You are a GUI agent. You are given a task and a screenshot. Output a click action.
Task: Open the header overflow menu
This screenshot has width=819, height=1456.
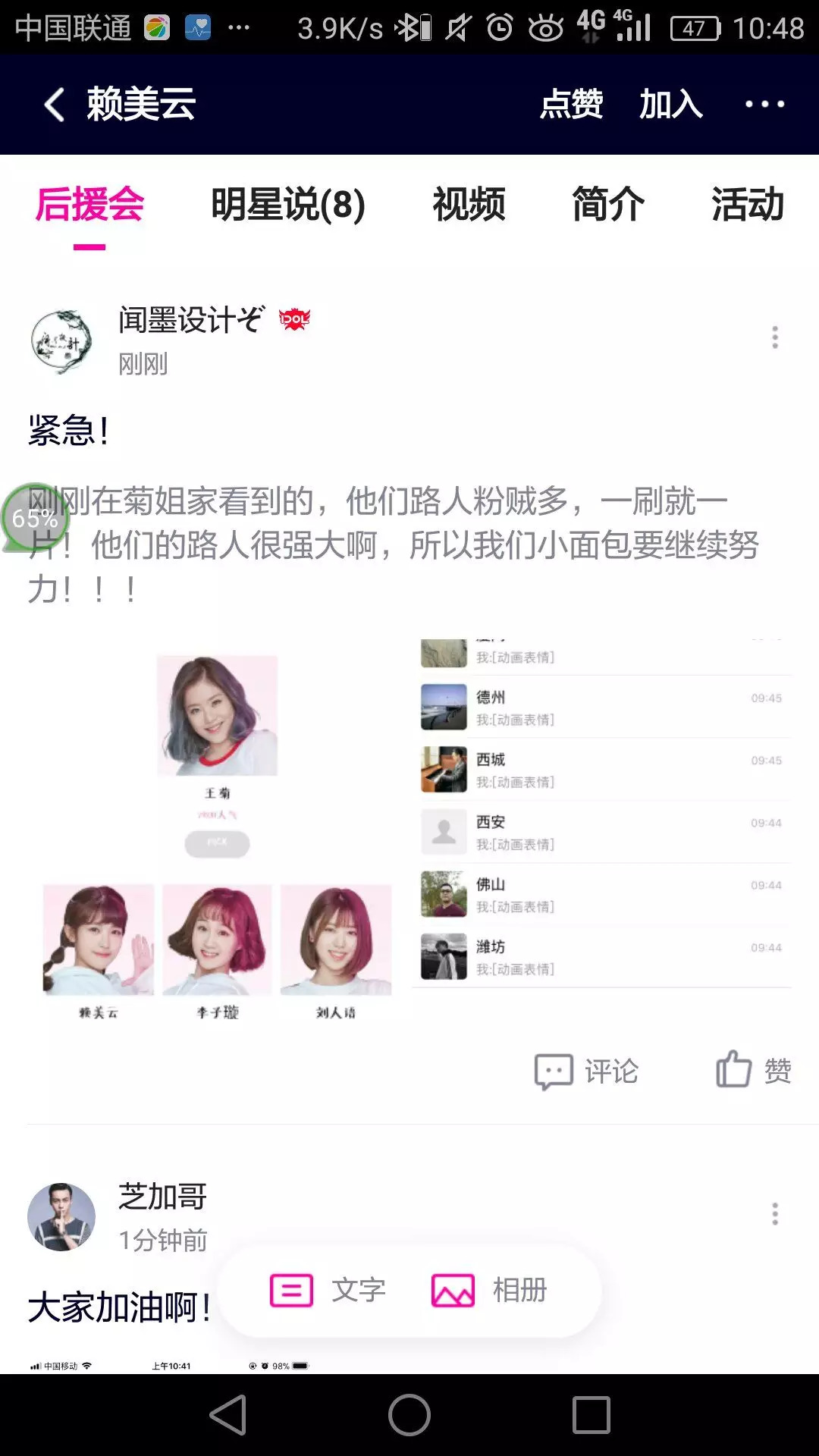[x=764, y=104]
